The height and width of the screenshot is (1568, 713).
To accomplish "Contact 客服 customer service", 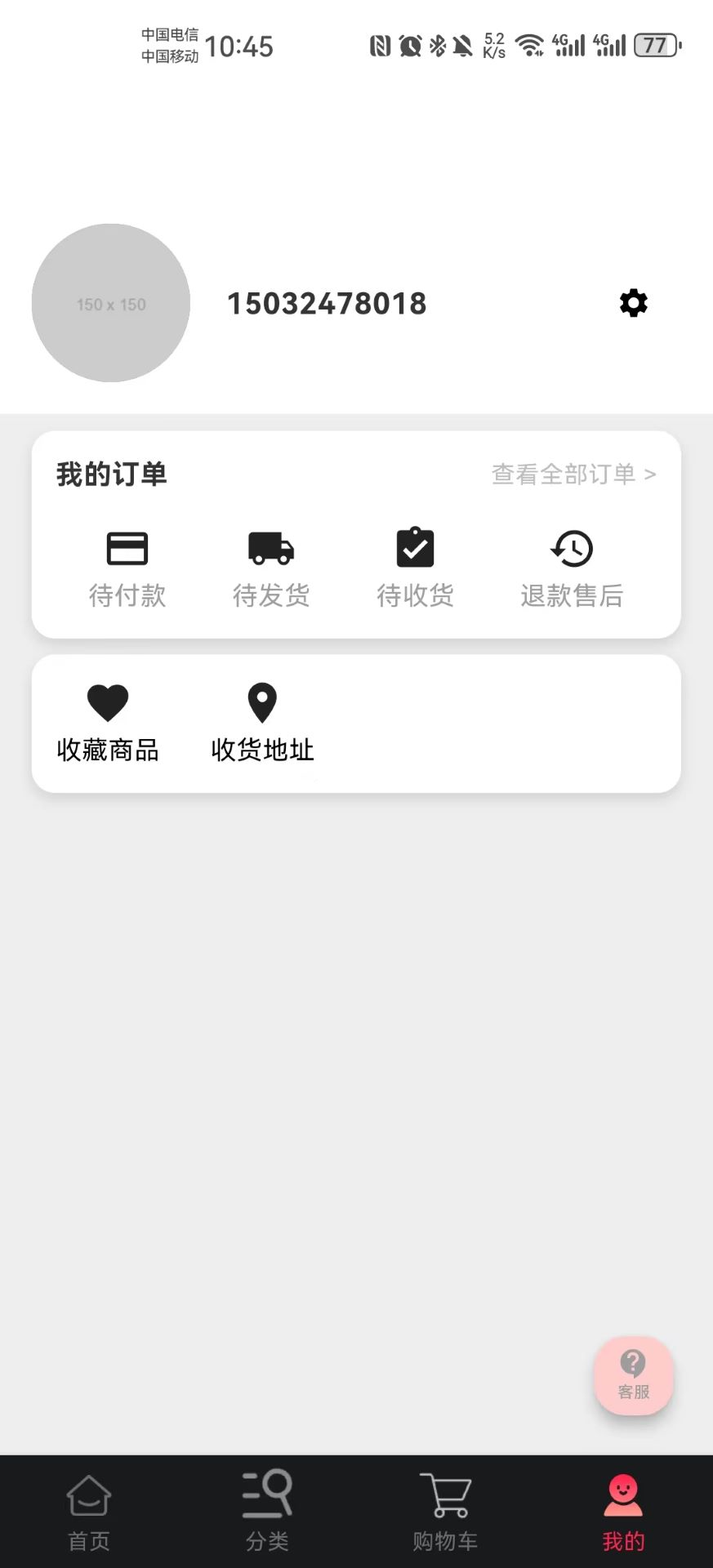I will pyautogui.click(x=633, y=1375).
